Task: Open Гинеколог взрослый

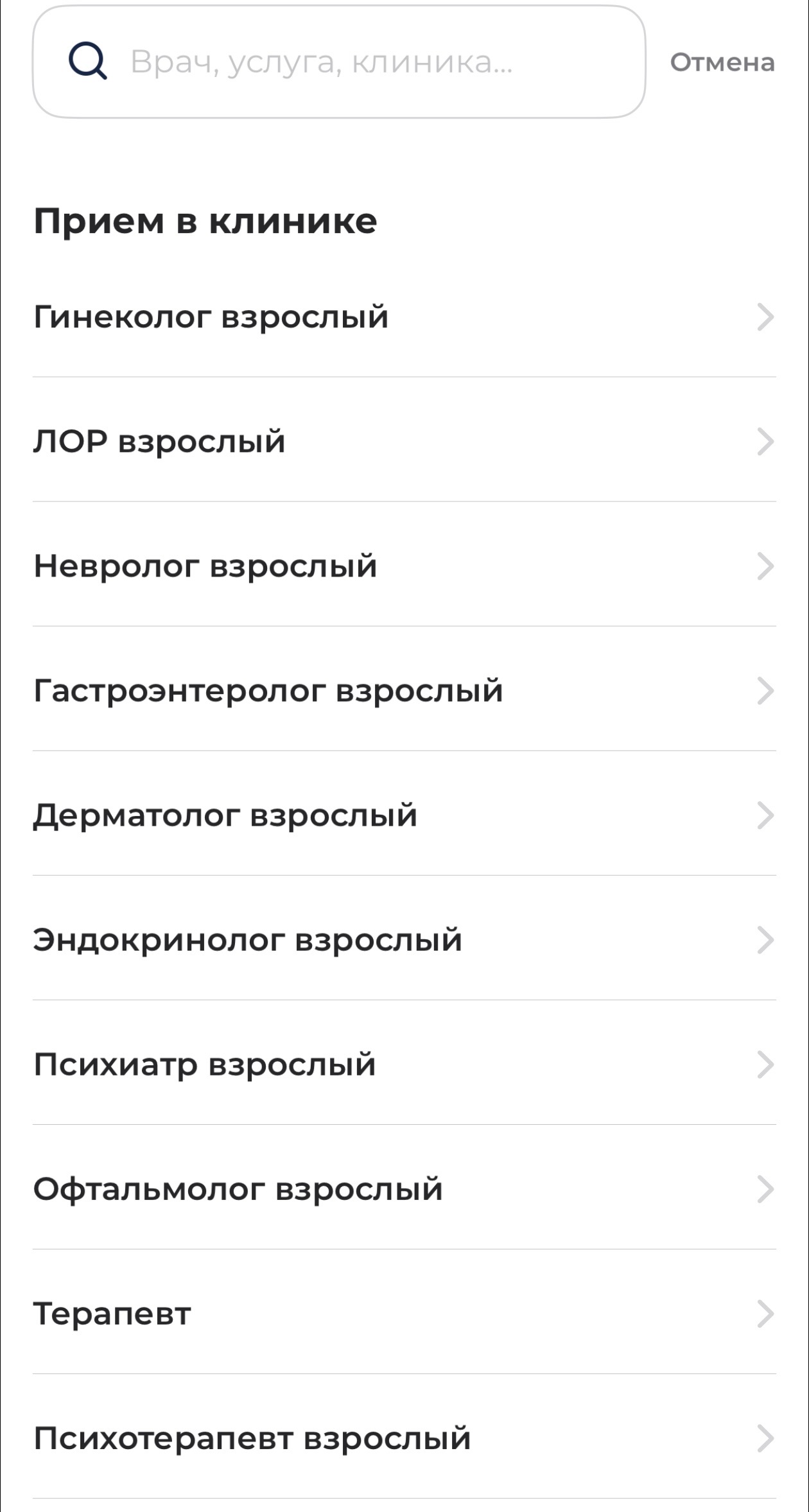Action: (404, 317)
